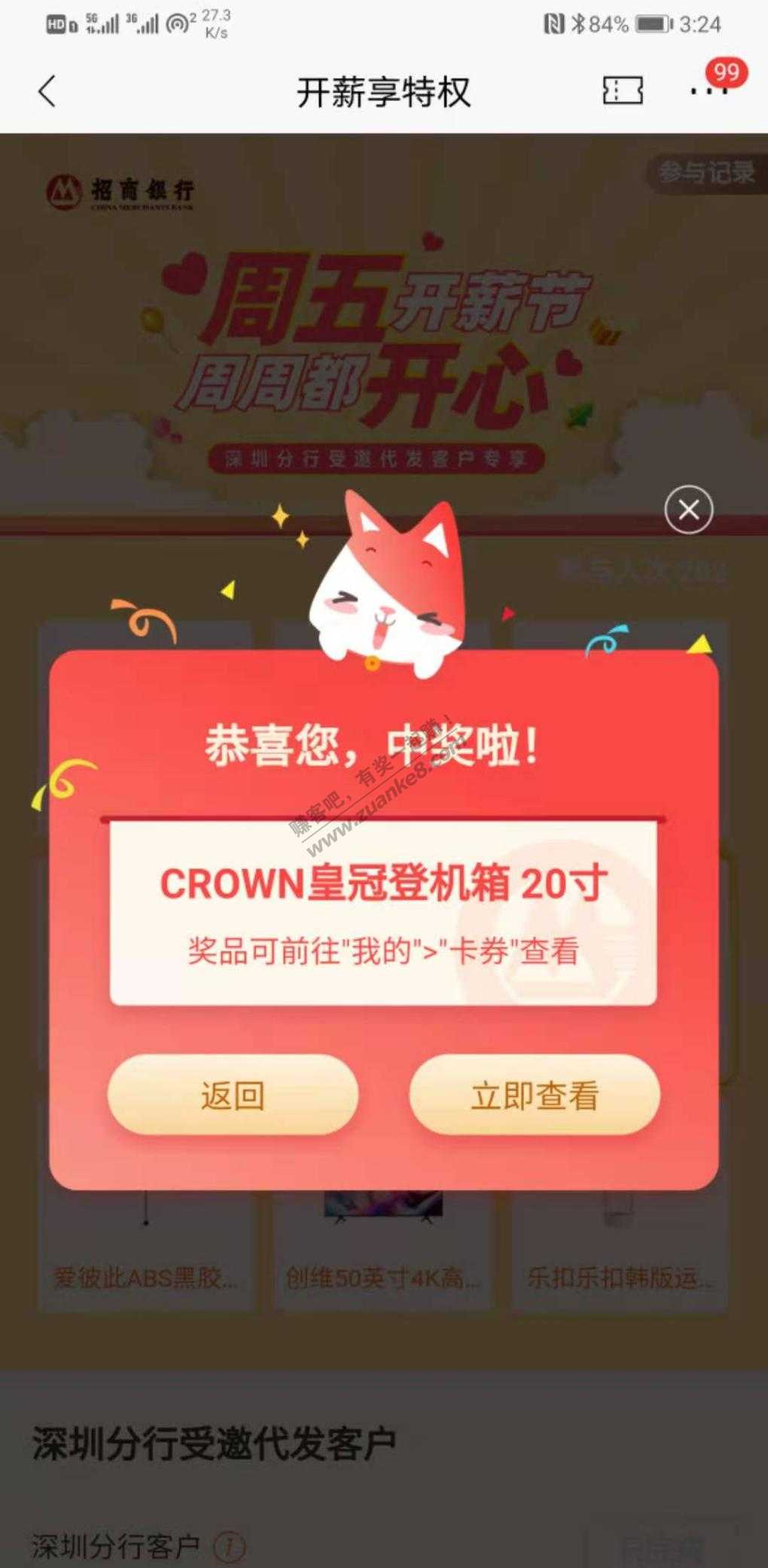
Task: Go back using the header arrow
Action: click(47, 92)
